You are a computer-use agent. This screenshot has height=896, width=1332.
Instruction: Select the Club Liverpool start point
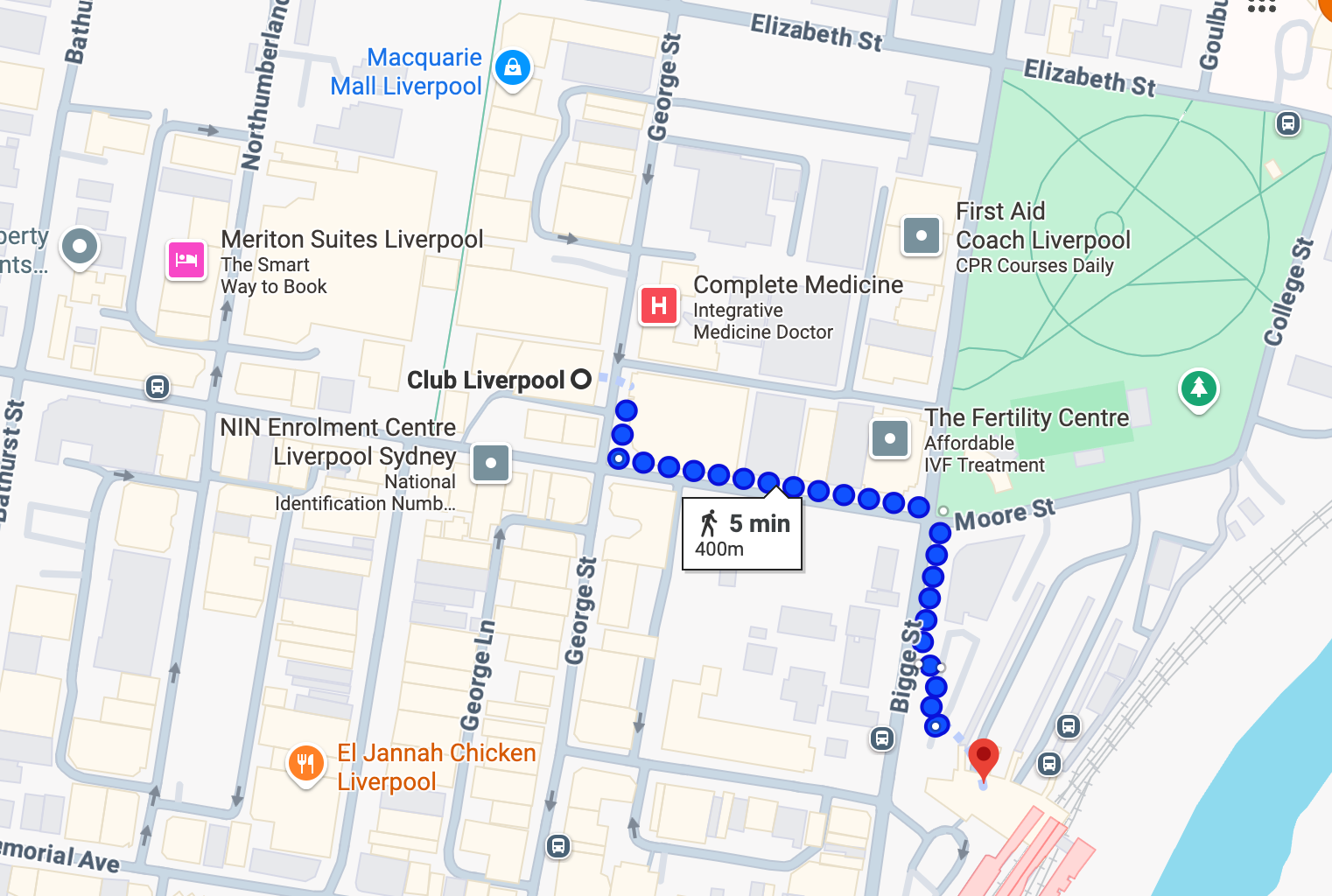click(x=581, y=380)
